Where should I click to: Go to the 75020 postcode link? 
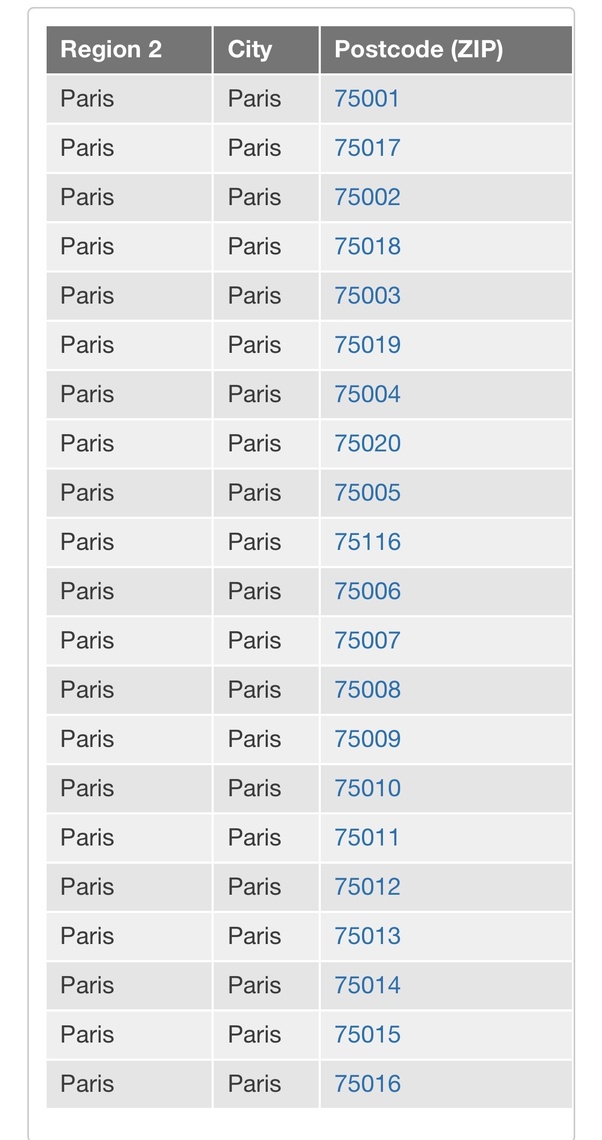pyautogui.click(x=367, y=443)
